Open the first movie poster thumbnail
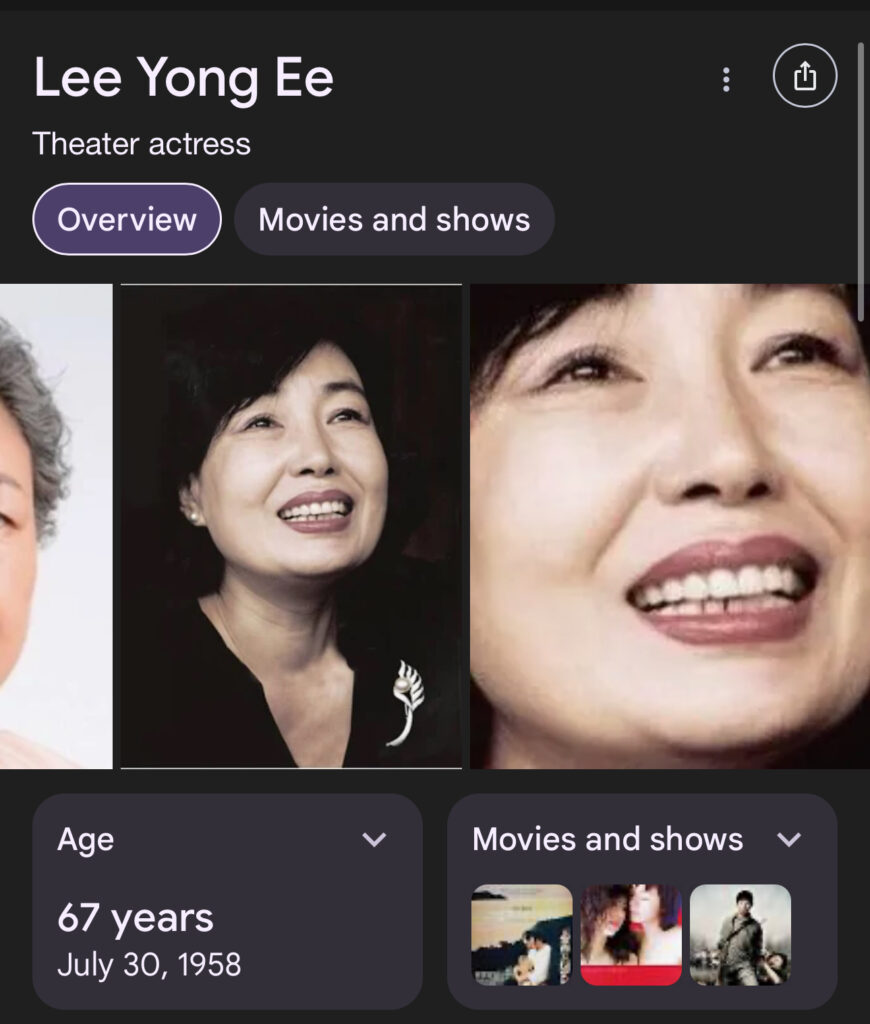This screenshot has height=1024, width=870. 522,935
